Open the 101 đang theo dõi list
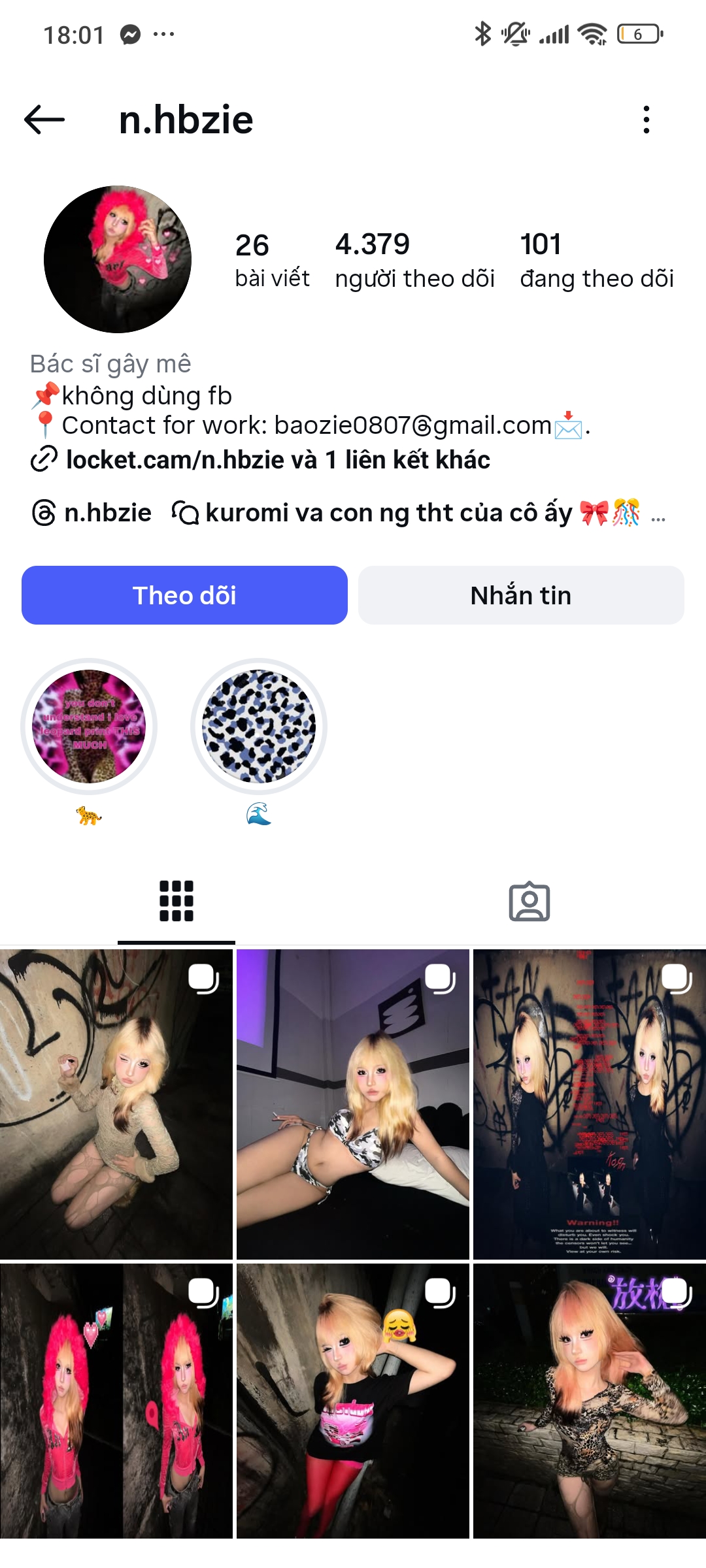706x1568 pixels. pyautogui.click(x=596, y=260)
